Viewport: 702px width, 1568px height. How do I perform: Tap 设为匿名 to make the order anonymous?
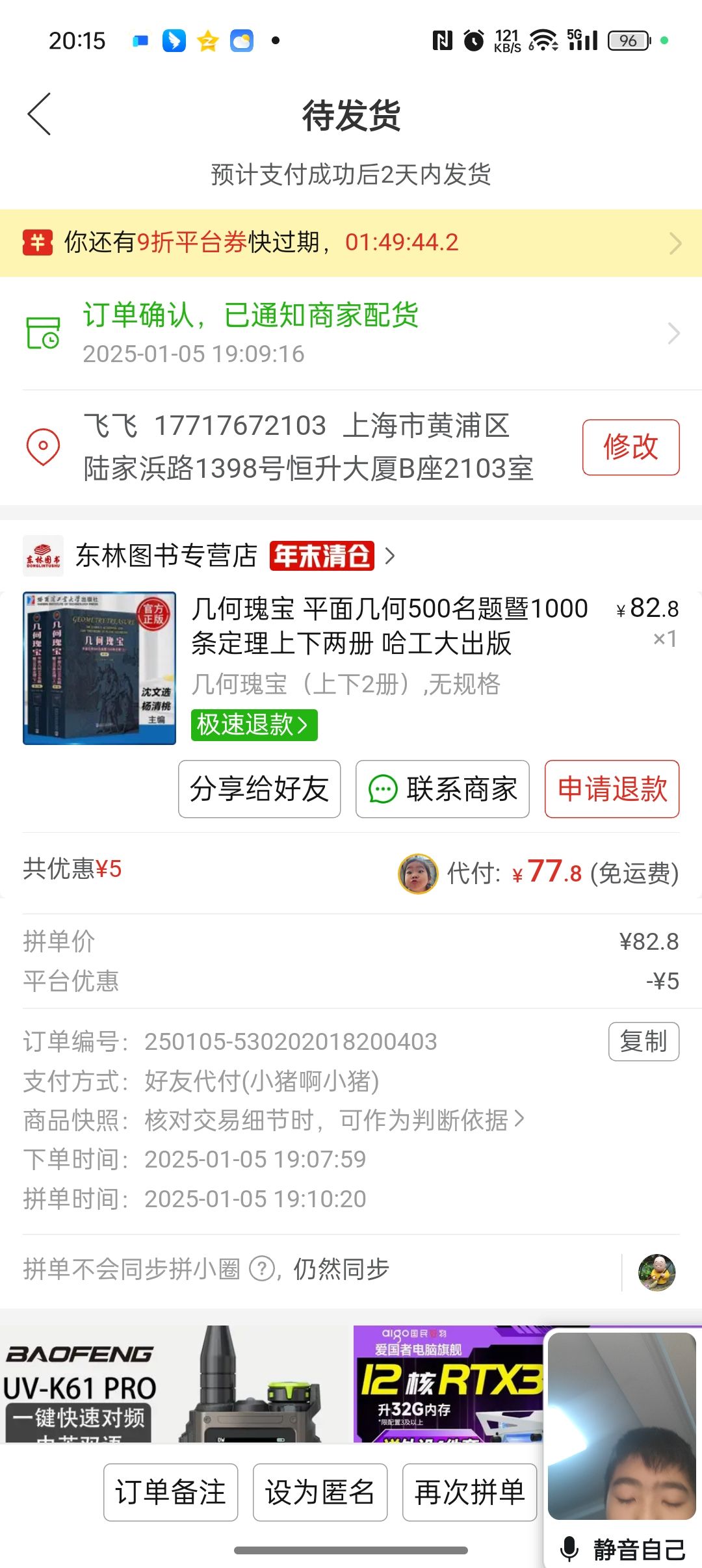tap(320, 1492)
